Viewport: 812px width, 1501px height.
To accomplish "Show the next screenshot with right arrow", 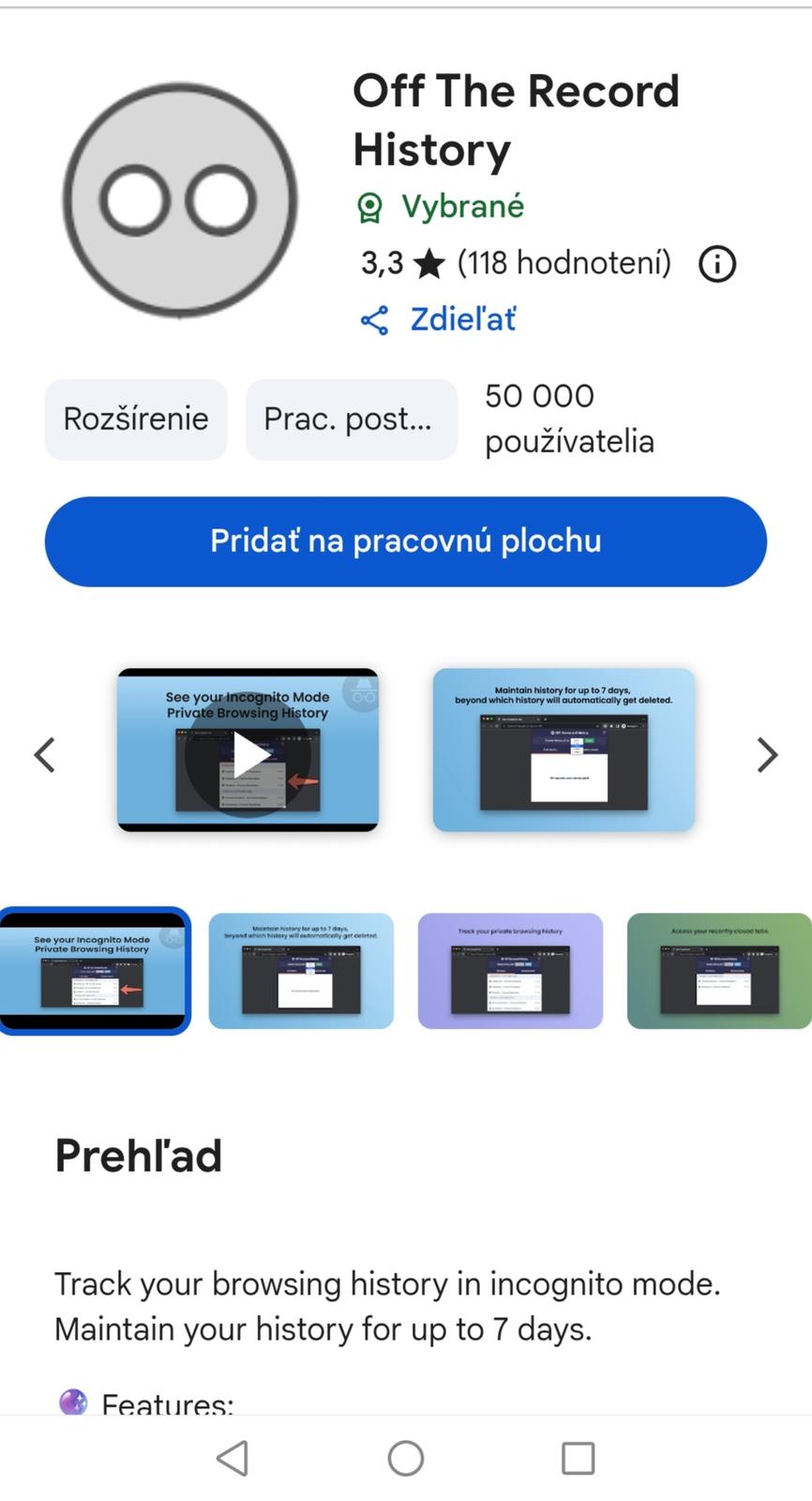I will (767, 754).
